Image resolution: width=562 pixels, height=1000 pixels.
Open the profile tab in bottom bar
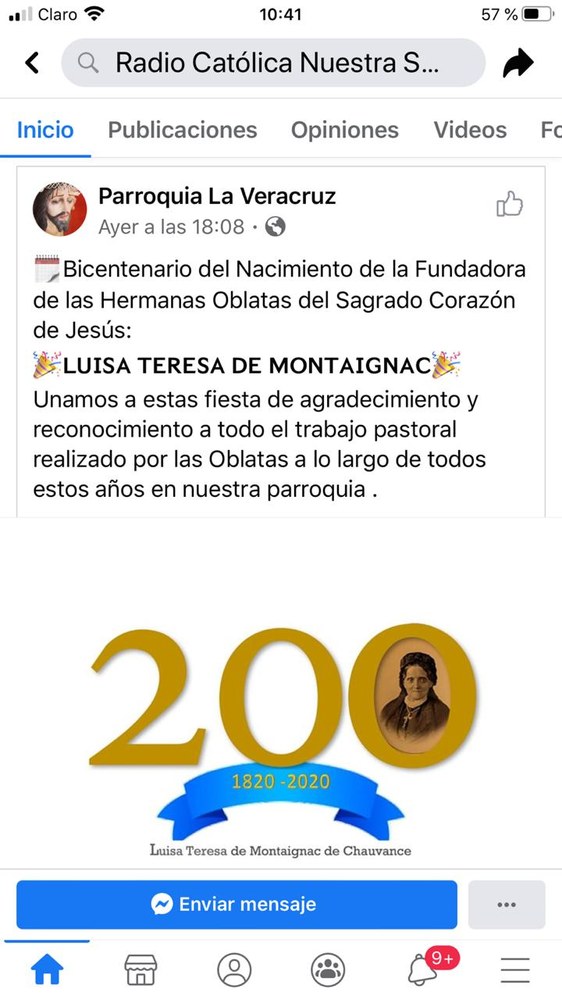(x=234, y=970)
